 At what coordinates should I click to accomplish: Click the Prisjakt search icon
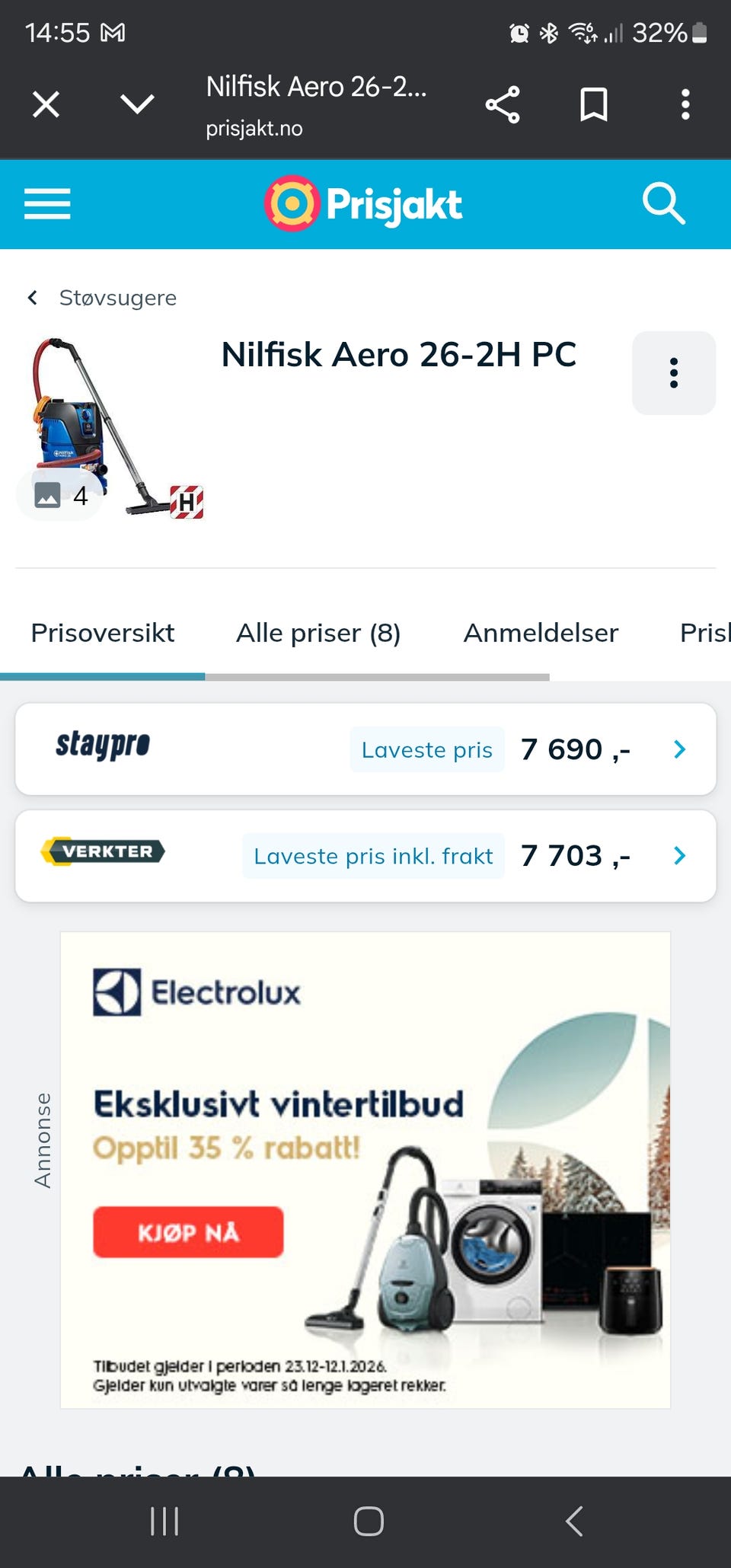(664, 204)
